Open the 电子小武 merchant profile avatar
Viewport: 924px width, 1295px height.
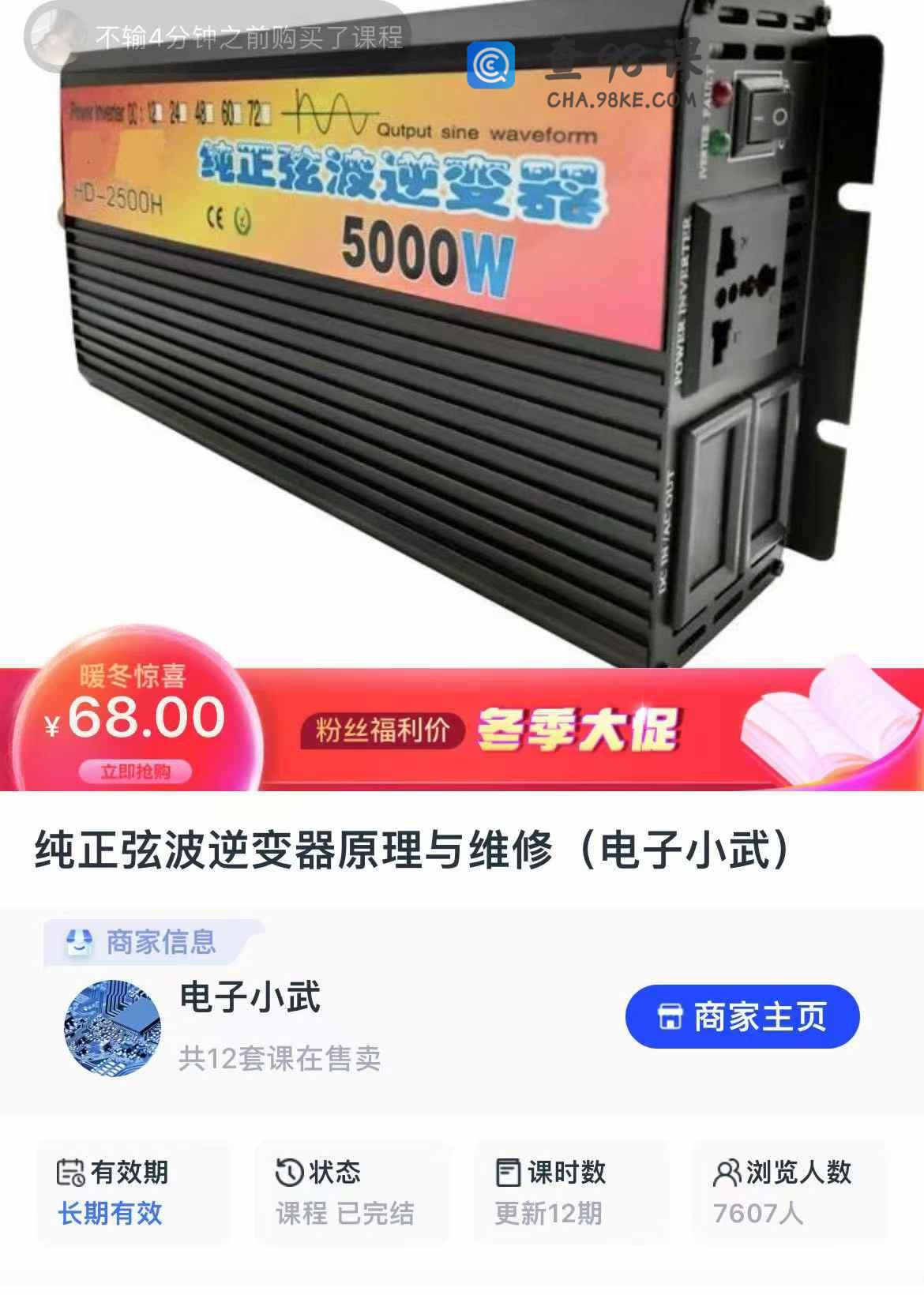(x=112, y=1028)
